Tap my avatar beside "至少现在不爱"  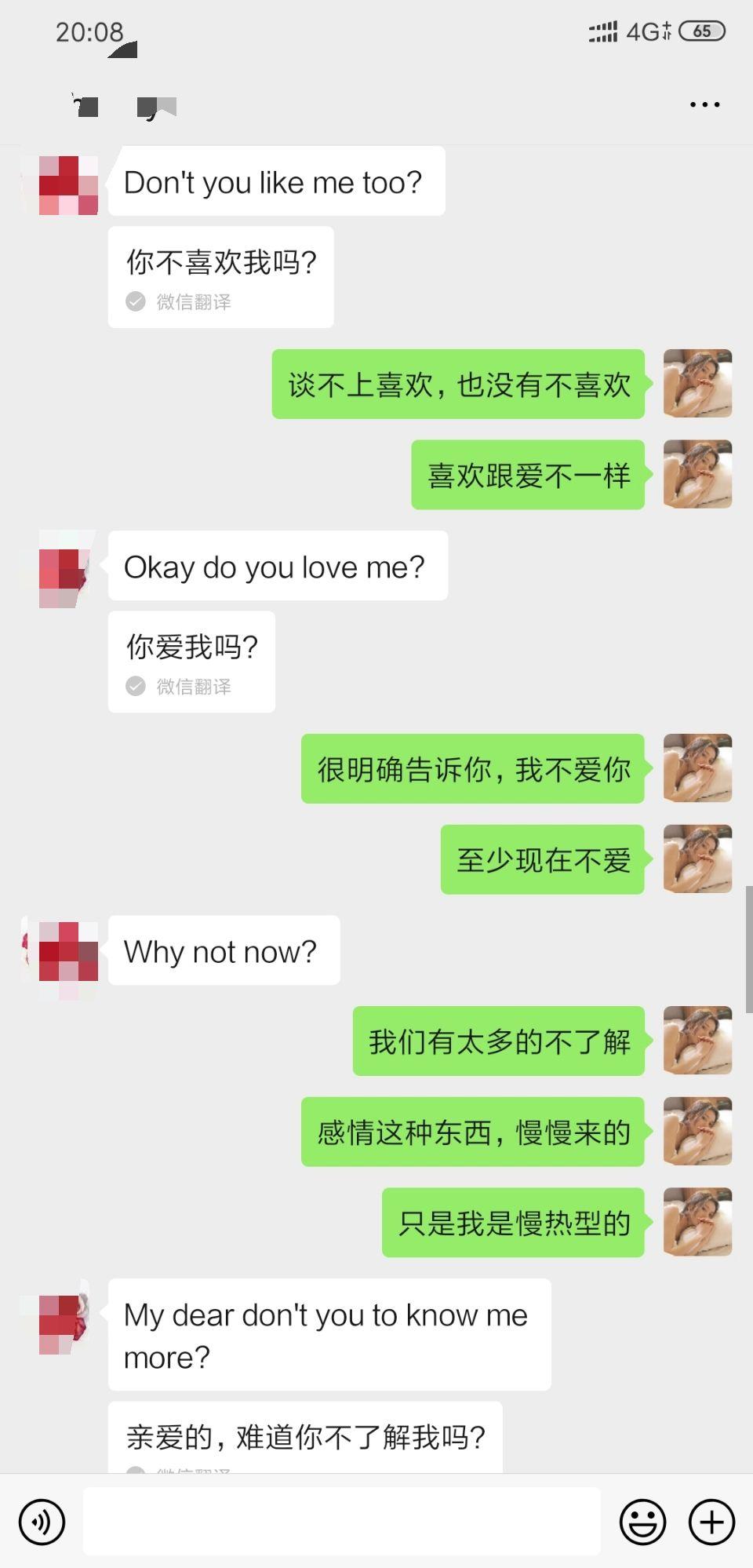(x=697, y=859)
